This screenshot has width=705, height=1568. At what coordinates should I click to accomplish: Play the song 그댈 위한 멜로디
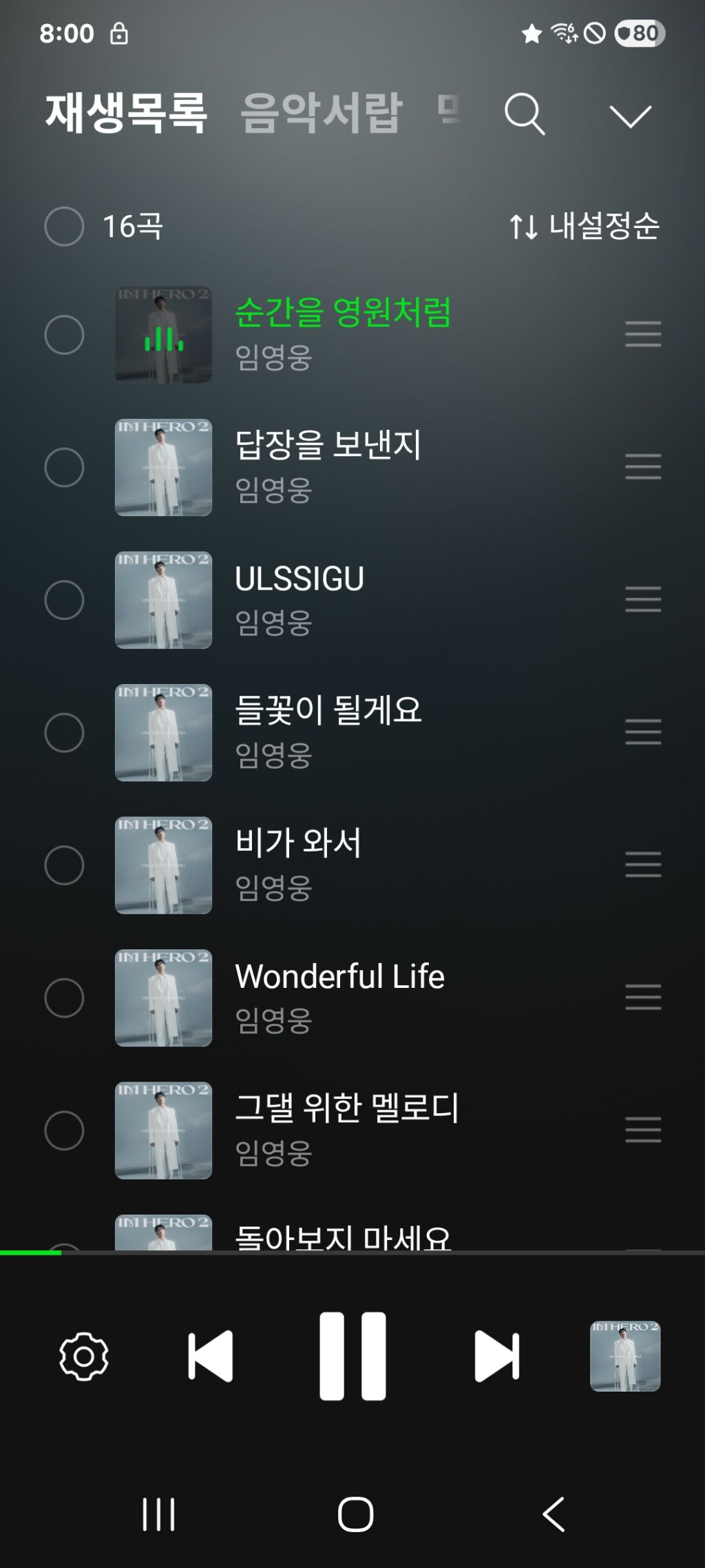point(346,1108)
